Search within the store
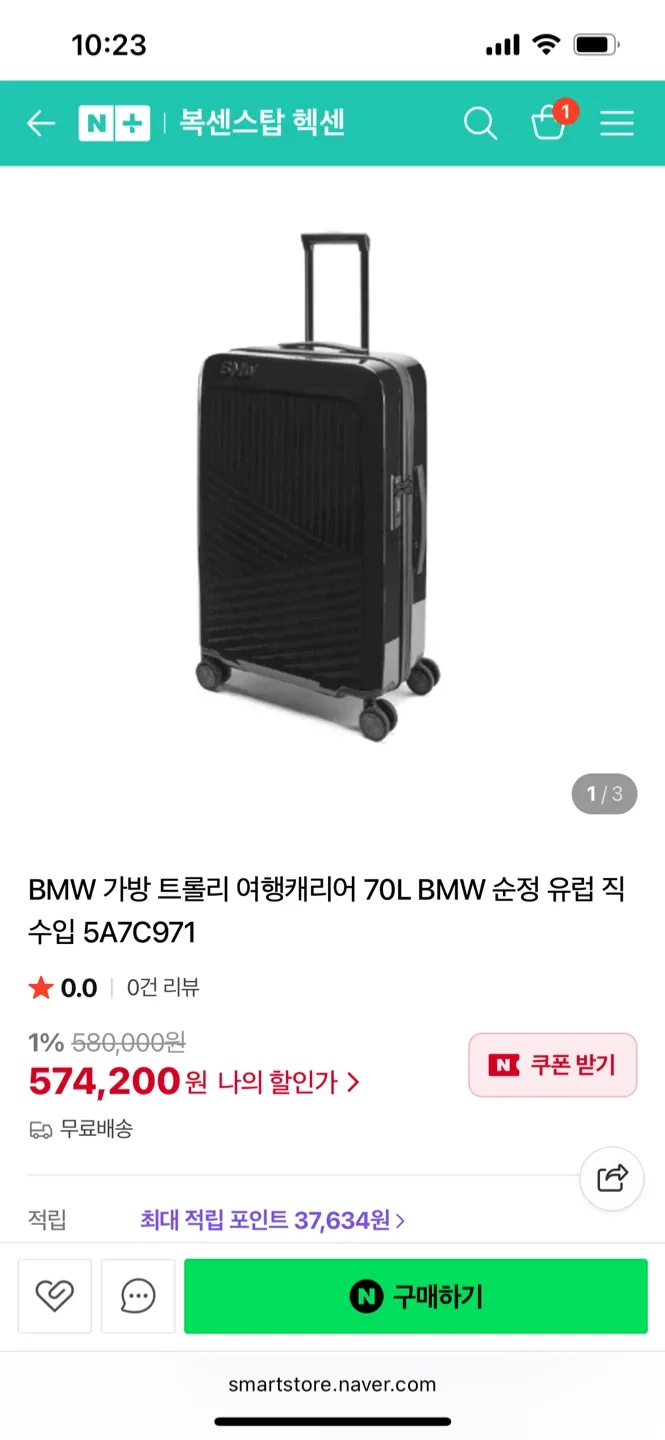665x1440 pixels. 480,123
